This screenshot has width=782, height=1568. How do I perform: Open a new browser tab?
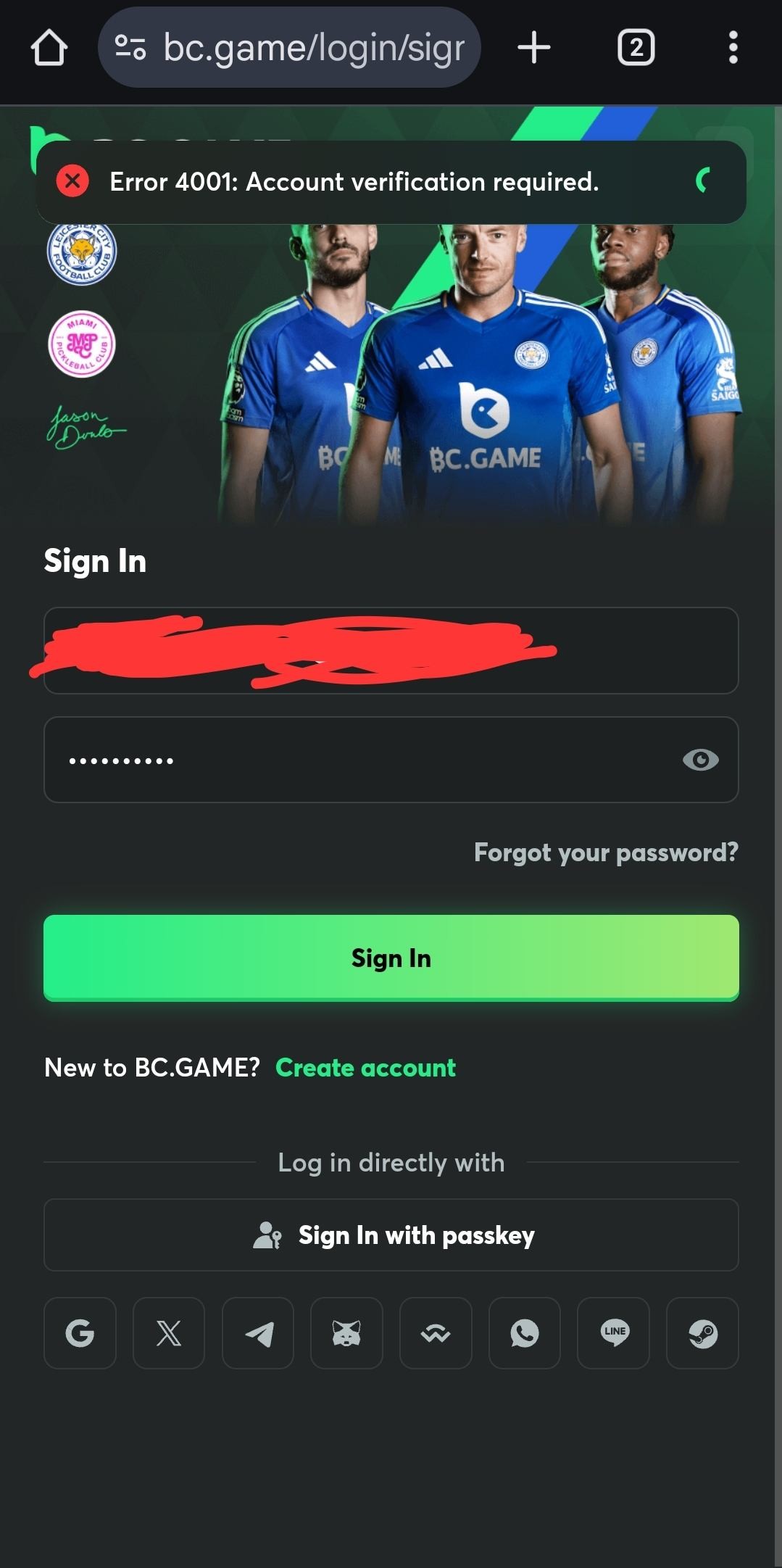(x=534, y=49)
